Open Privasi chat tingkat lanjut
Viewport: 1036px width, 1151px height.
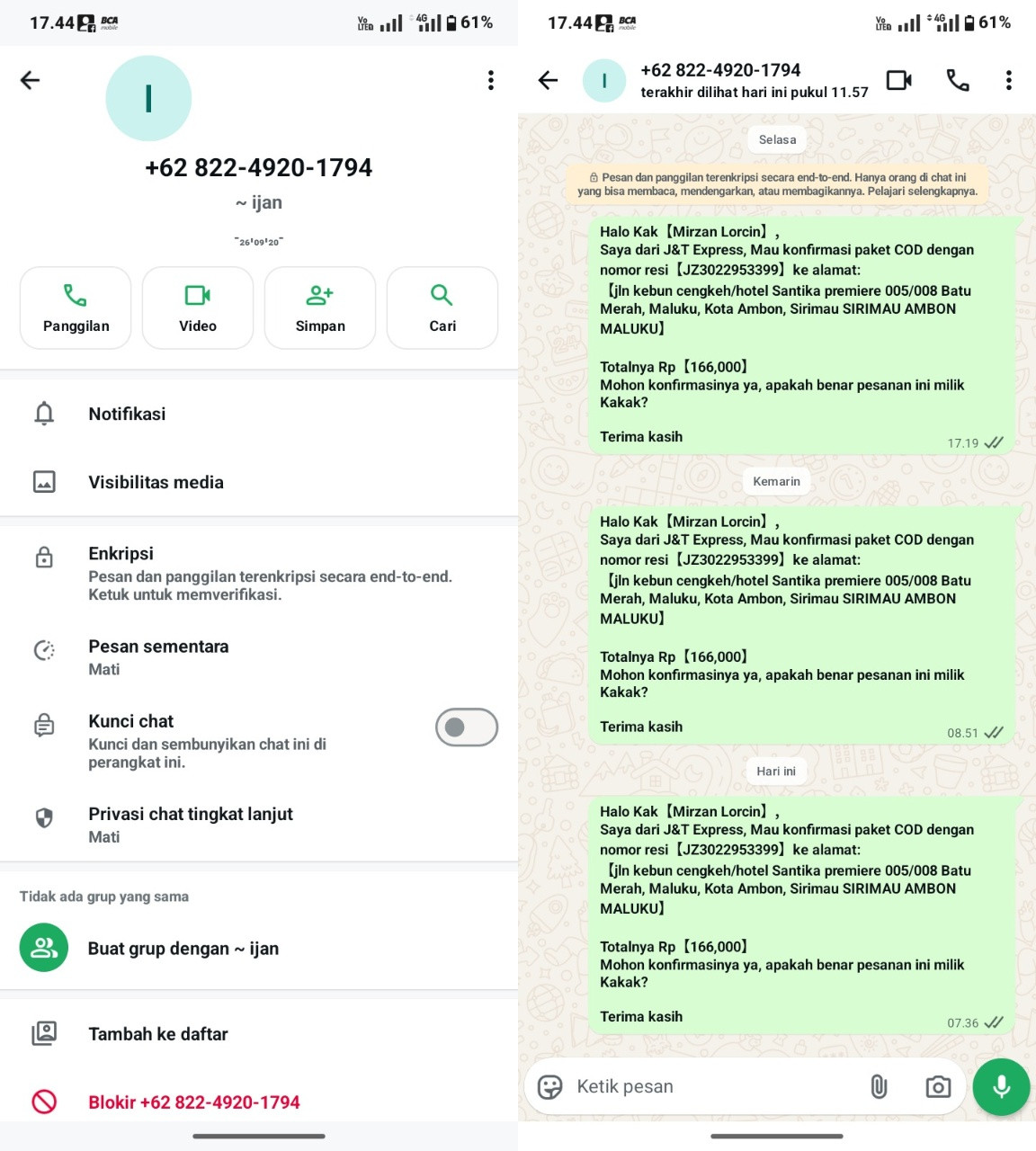click(259, 825)
